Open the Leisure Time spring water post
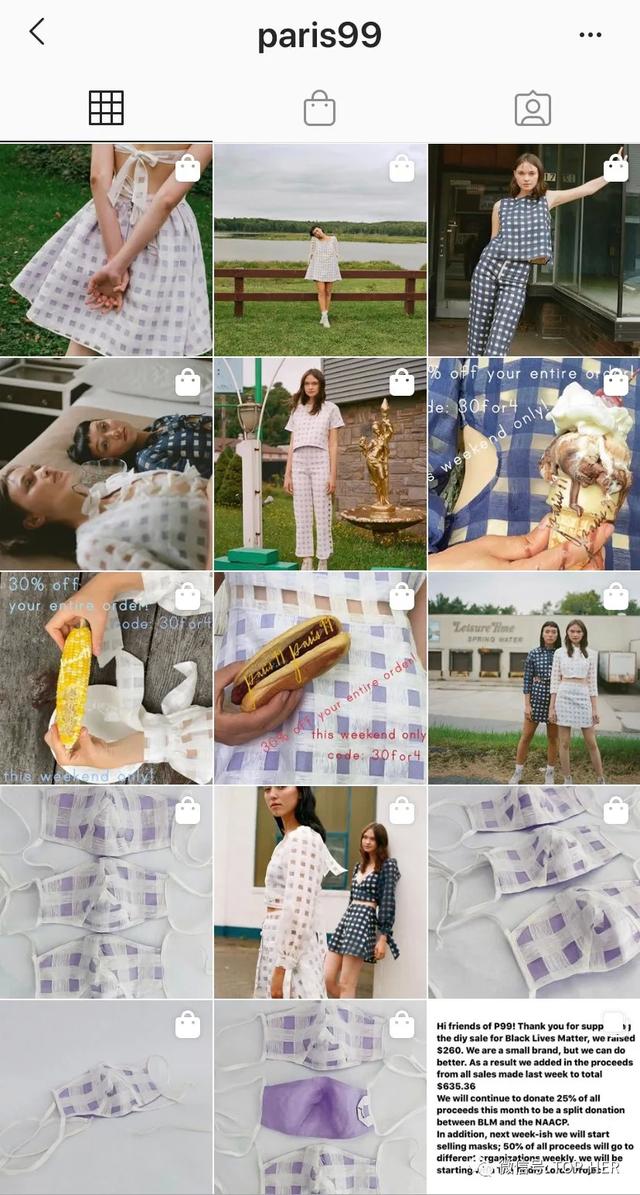 point(534,678)
